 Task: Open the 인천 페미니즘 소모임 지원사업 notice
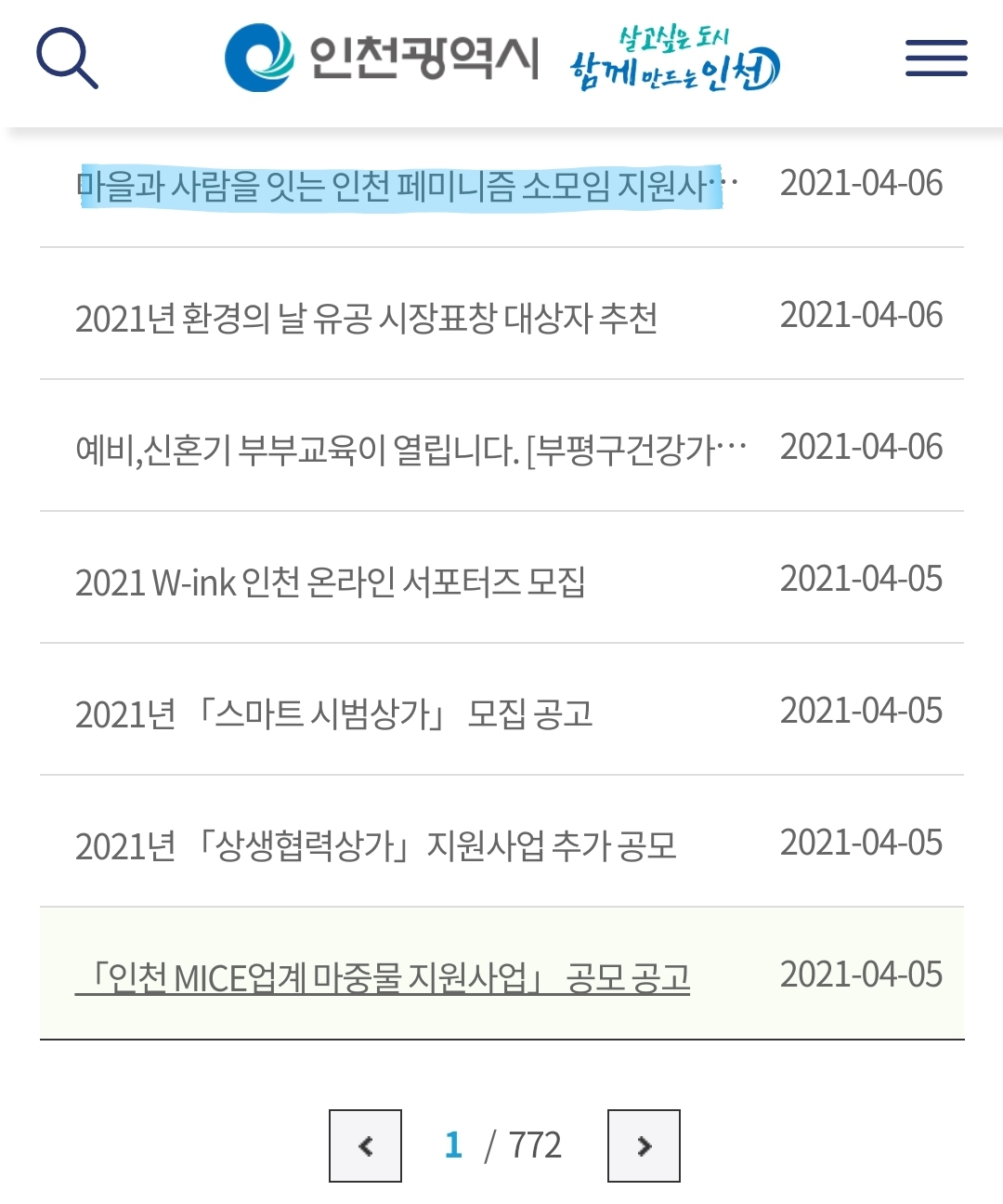[x=399, y=186]
